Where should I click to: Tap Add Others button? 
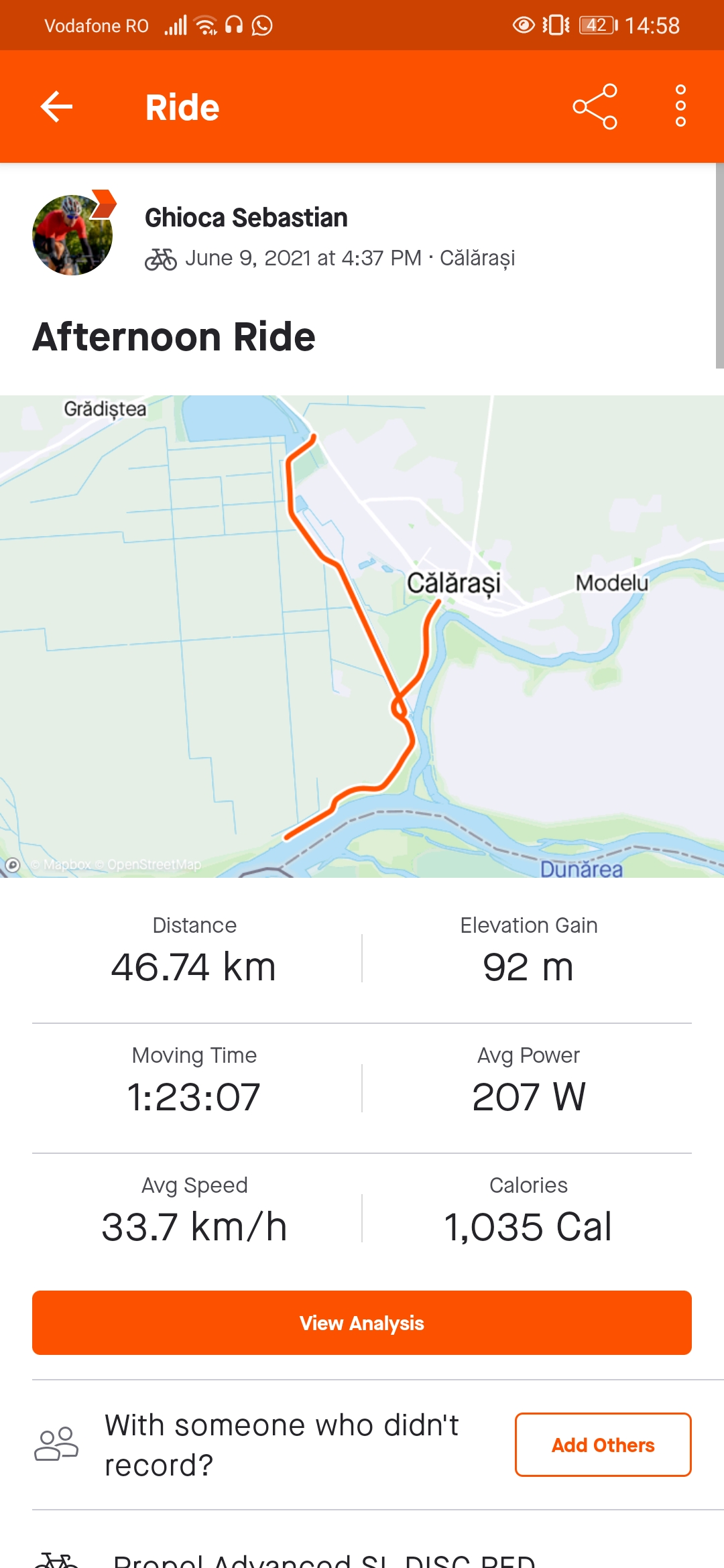pos(603,1445)
